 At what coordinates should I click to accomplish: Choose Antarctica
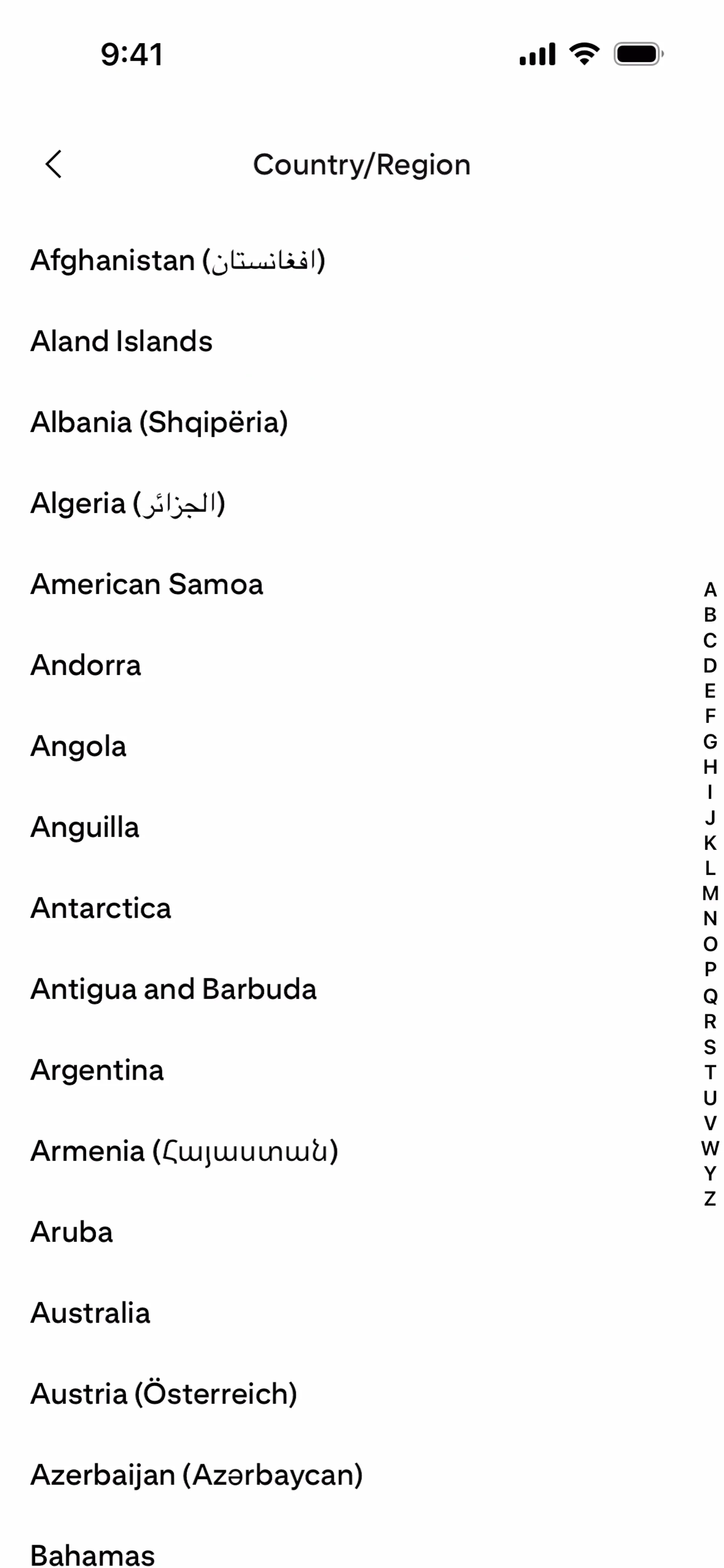coord(100,908)
